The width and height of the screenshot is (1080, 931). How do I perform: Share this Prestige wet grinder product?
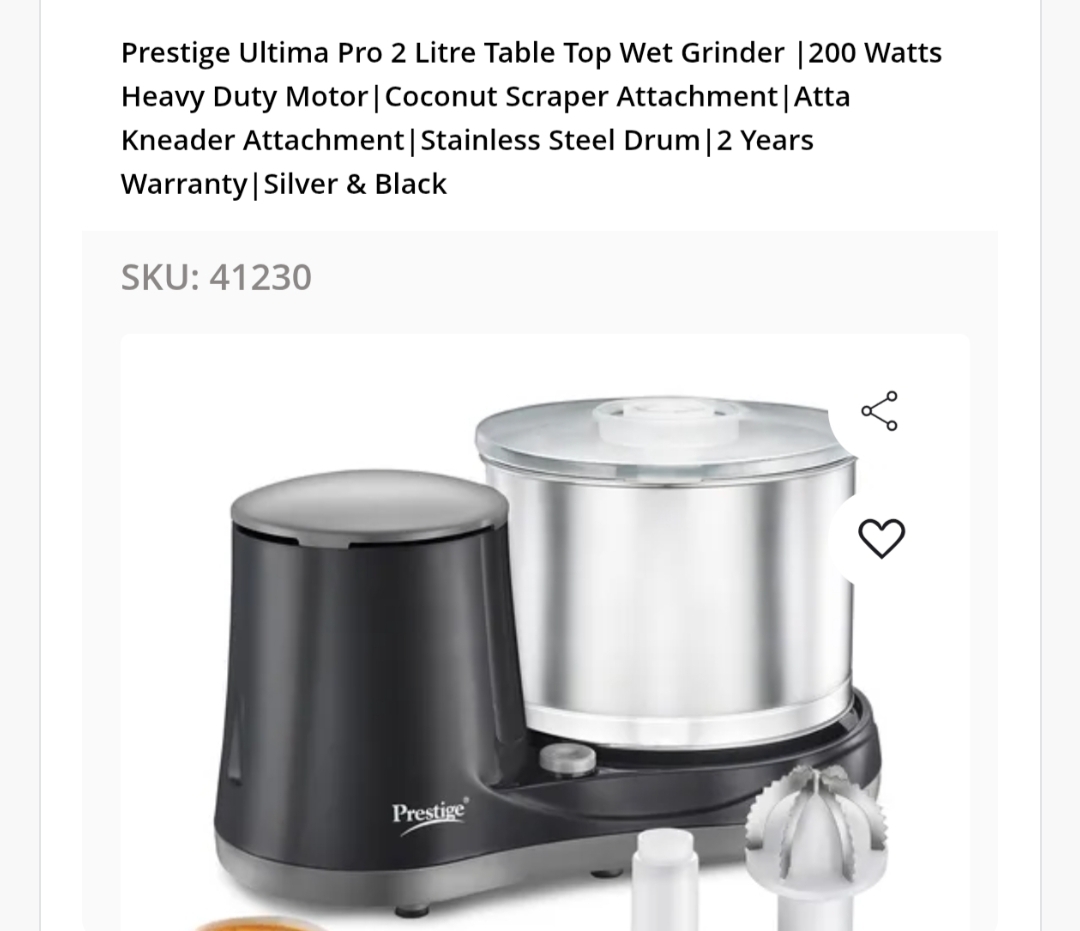point(879,411)
